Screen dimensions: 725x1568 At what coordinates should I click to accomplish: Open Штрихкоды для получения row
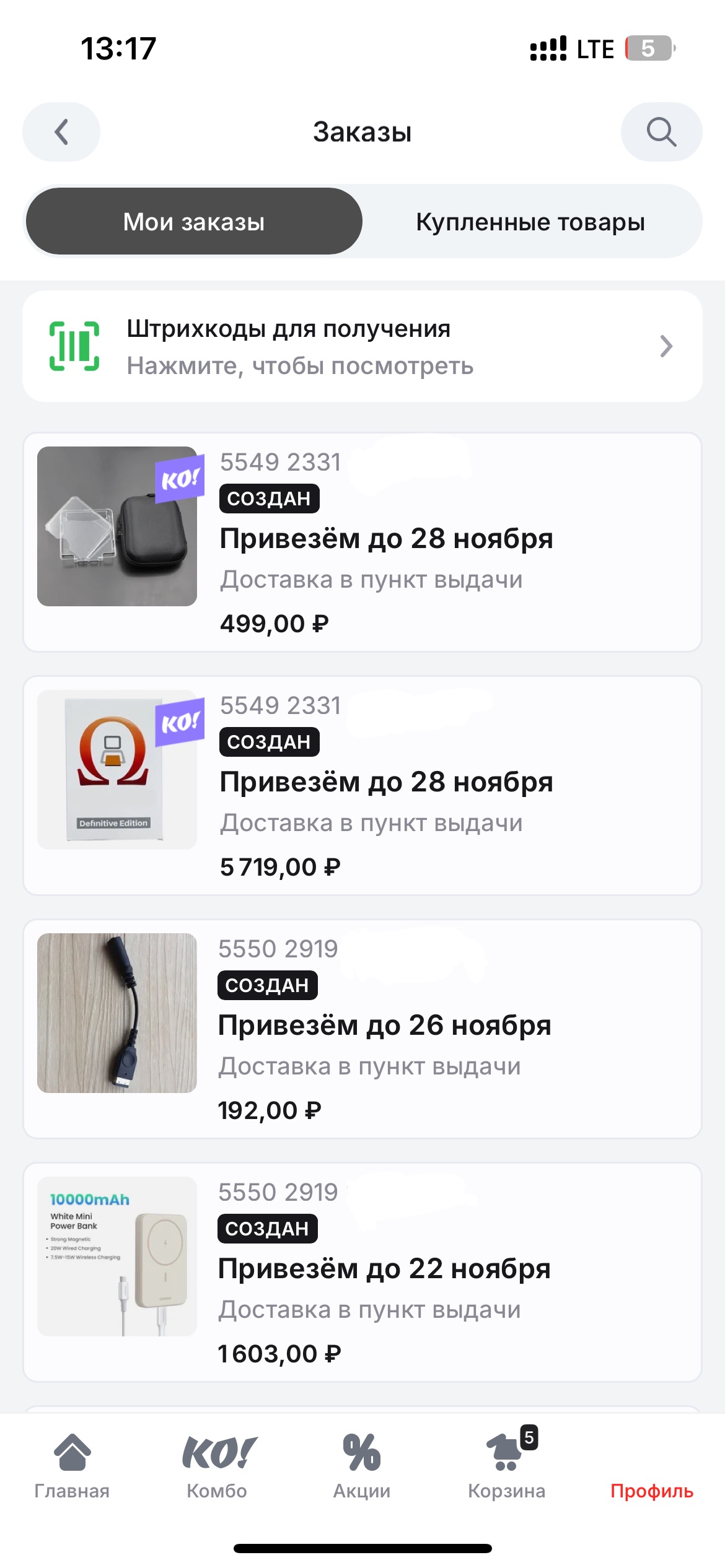point(362,347)
